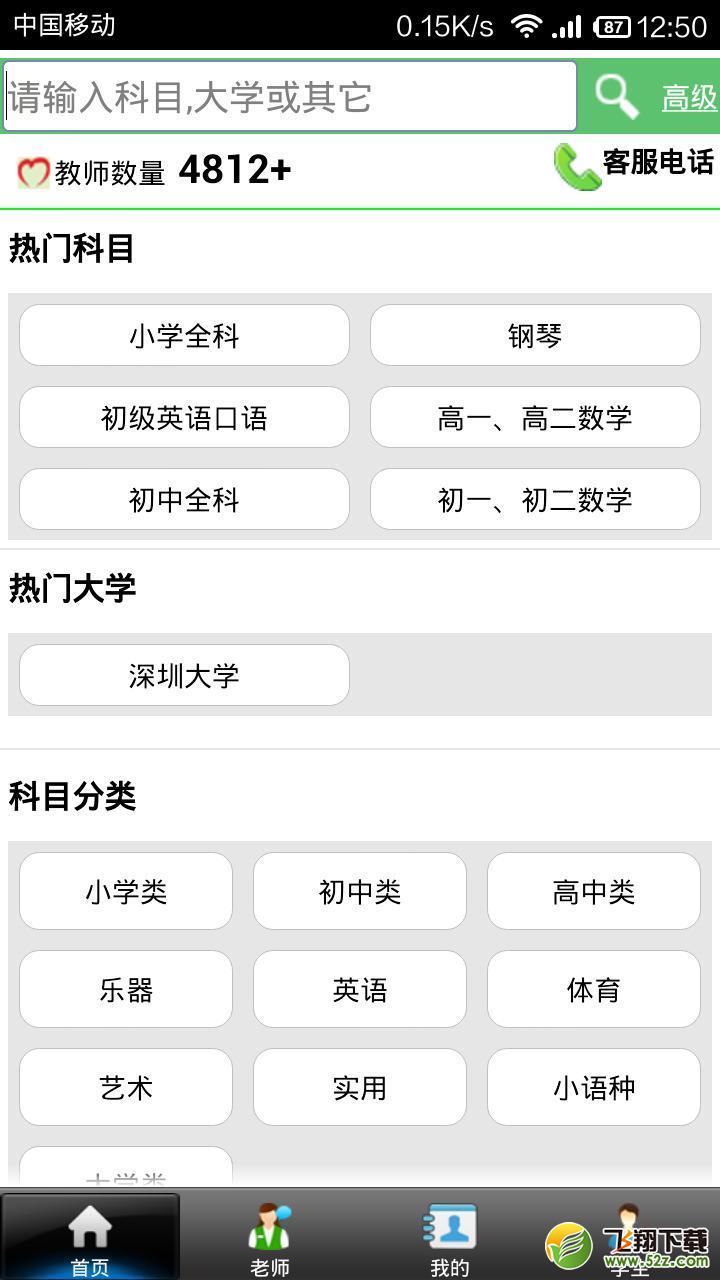Switch to the 老师 tab
Image resolution: width=720 pixels, height=1280 pixels.
coord(270,1237)
